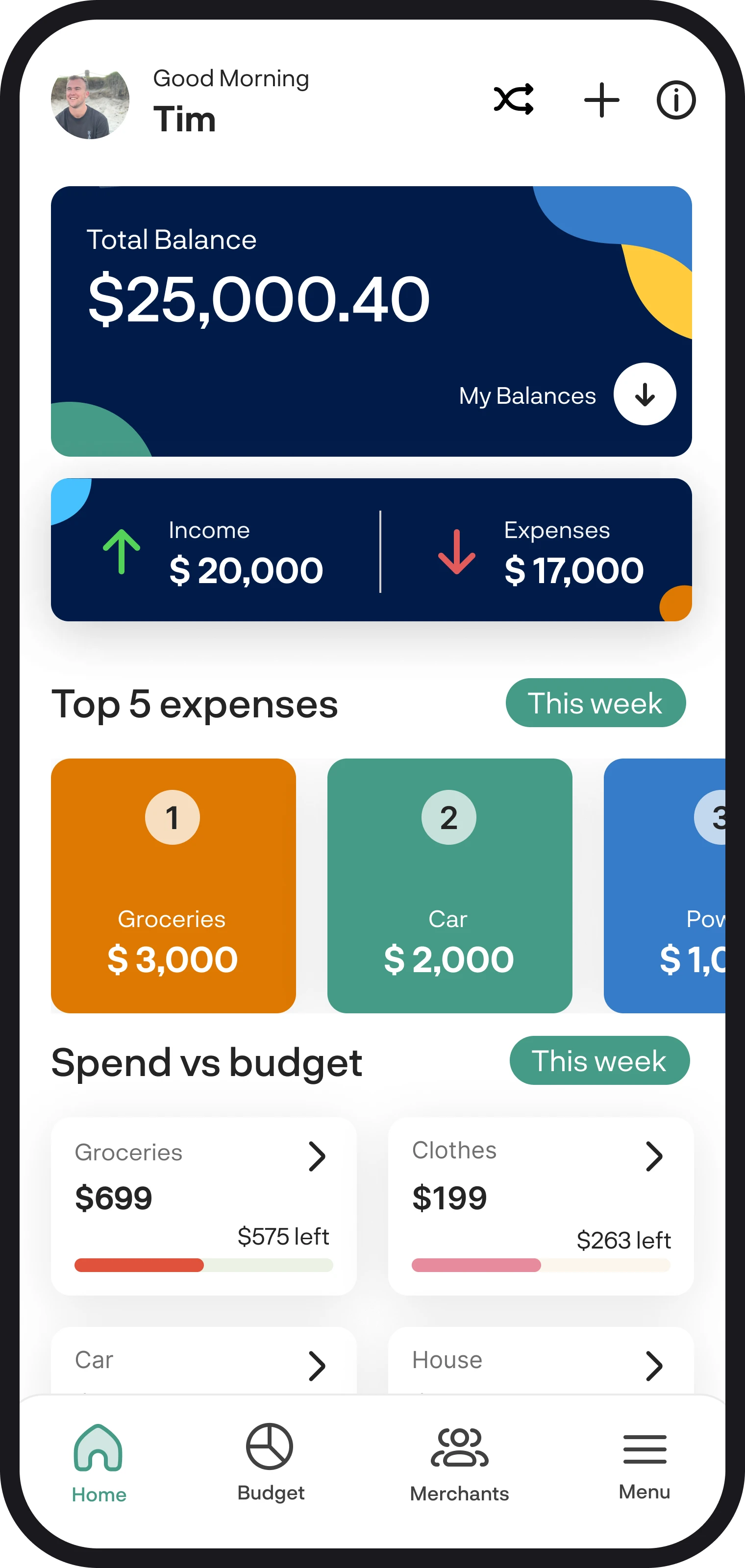The height and width of the screenshot is (1568, 745).
Task: Change the Top 5 expenses This week filter
Action: tap(596, 703)
